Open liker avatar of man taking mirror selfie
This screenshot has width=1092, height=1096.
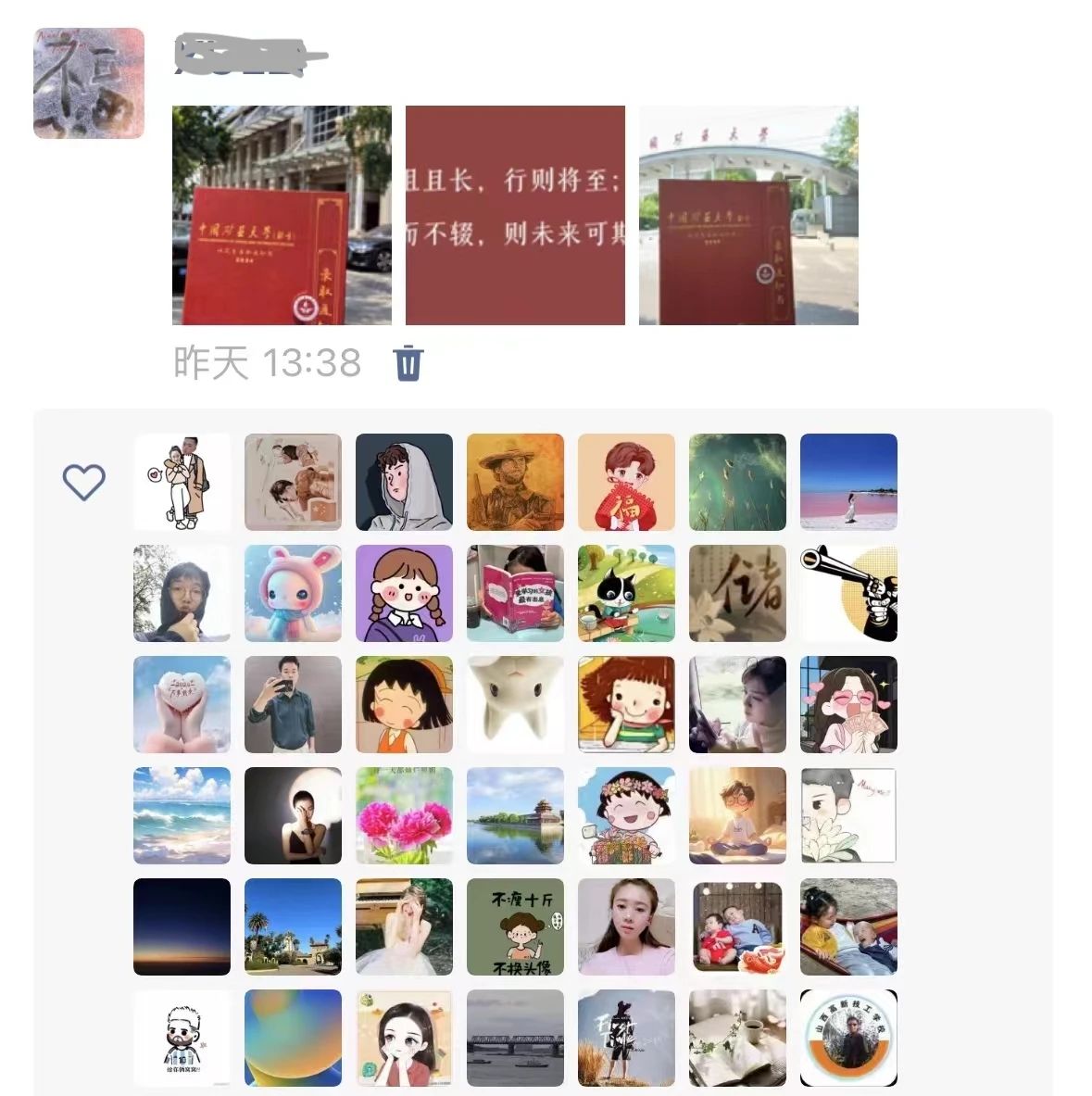point(293,704)
